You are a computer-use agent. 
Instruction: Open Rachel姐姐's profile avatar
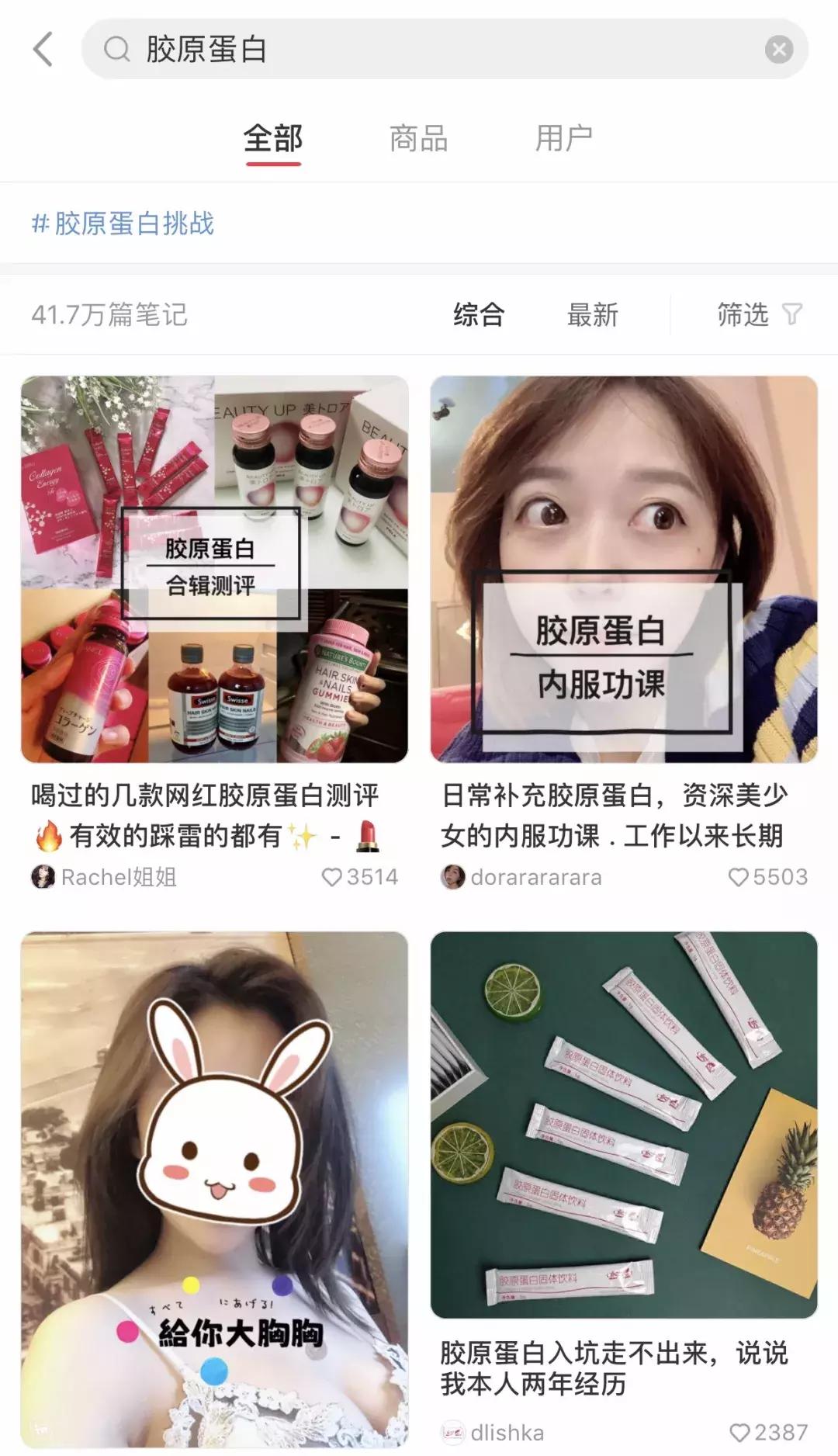(43, 877)
